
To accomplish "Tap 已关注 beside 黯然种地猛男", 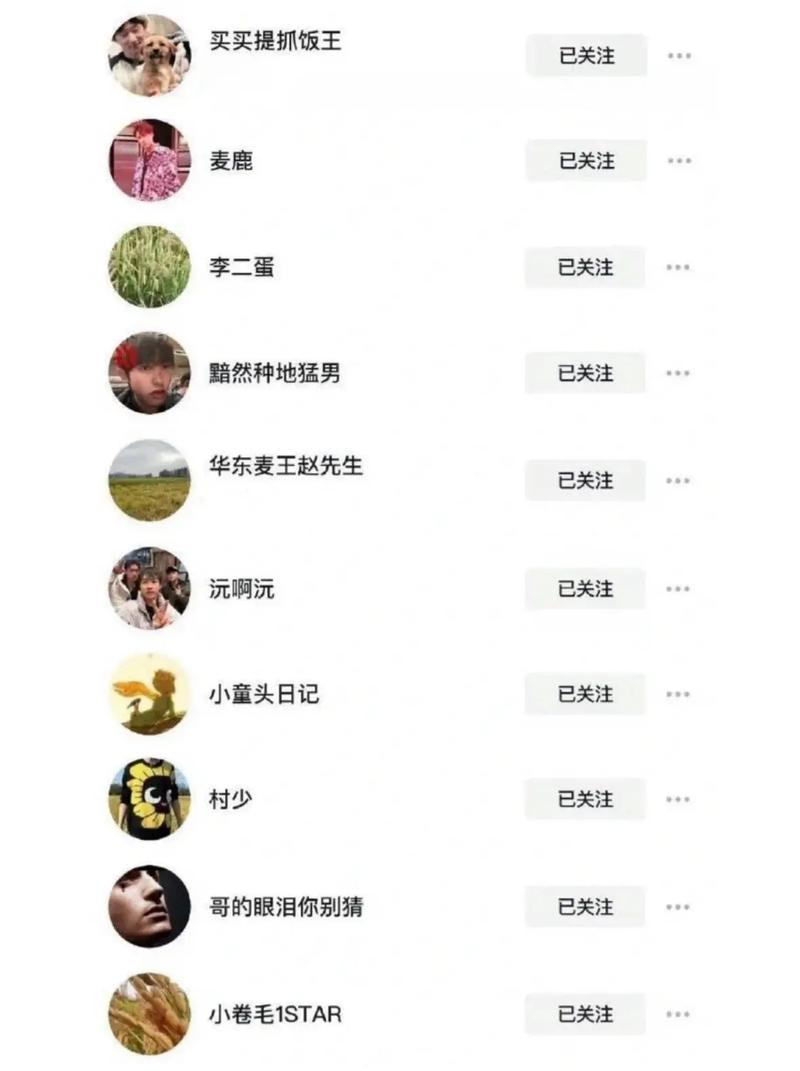I will click(x=586, y=374).
